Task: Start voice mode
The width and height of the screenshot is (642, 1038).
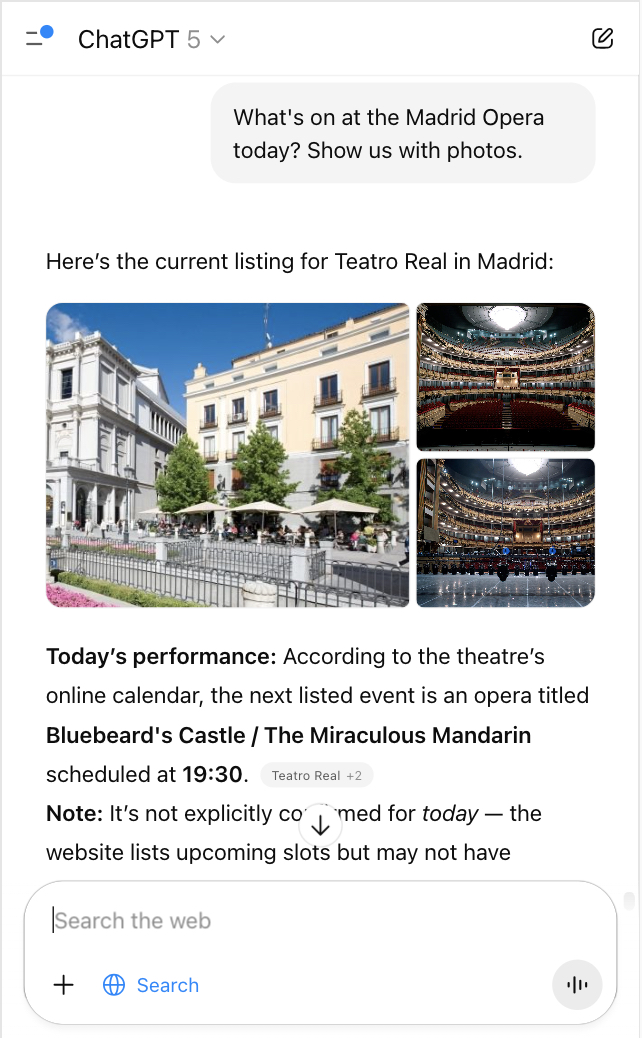Action: click(x=577, y=985)
